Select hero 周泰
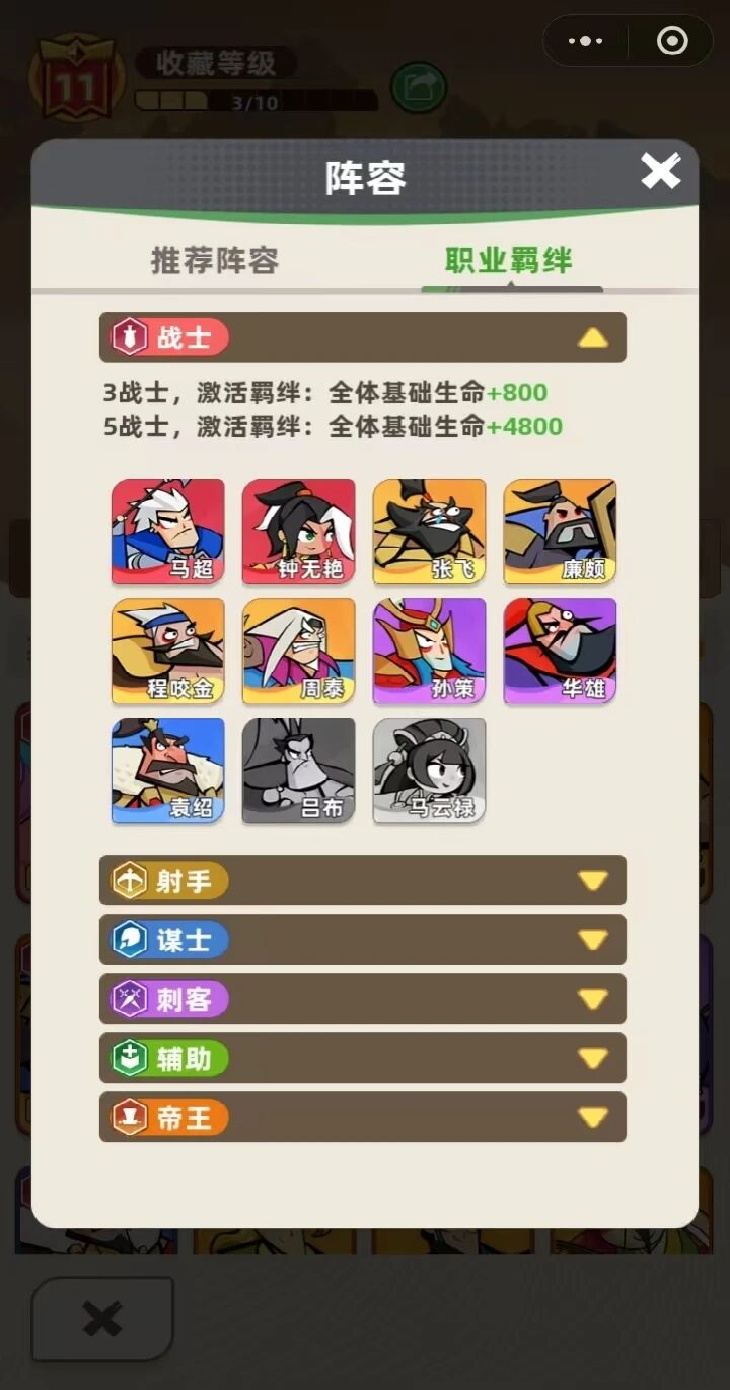The image size is (730, 1390). click(298, 651)
